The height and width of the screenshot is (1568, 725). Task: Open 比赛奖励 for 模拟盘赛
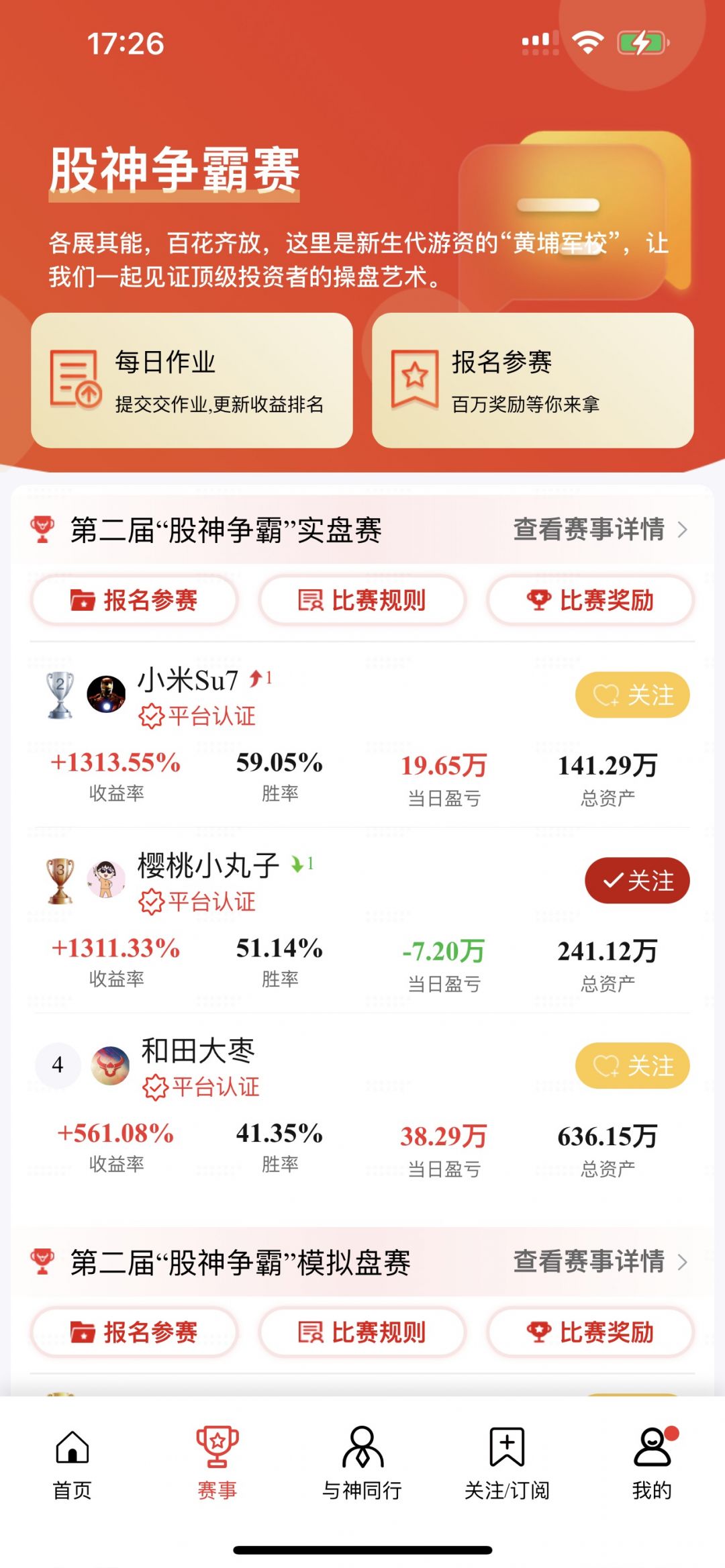point(590,1332)
